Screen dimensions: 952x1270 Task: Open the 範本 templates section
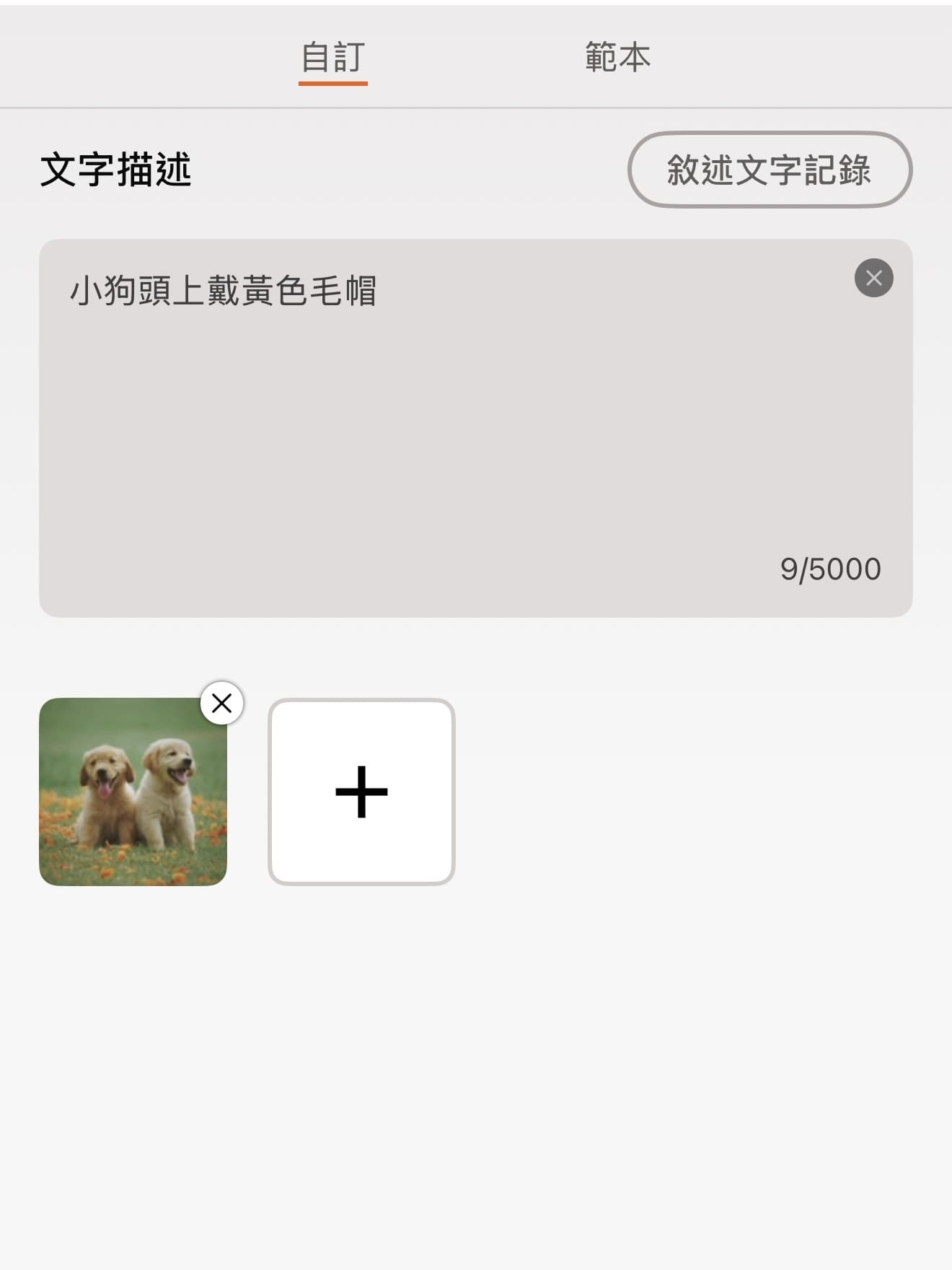pos(617,58)
